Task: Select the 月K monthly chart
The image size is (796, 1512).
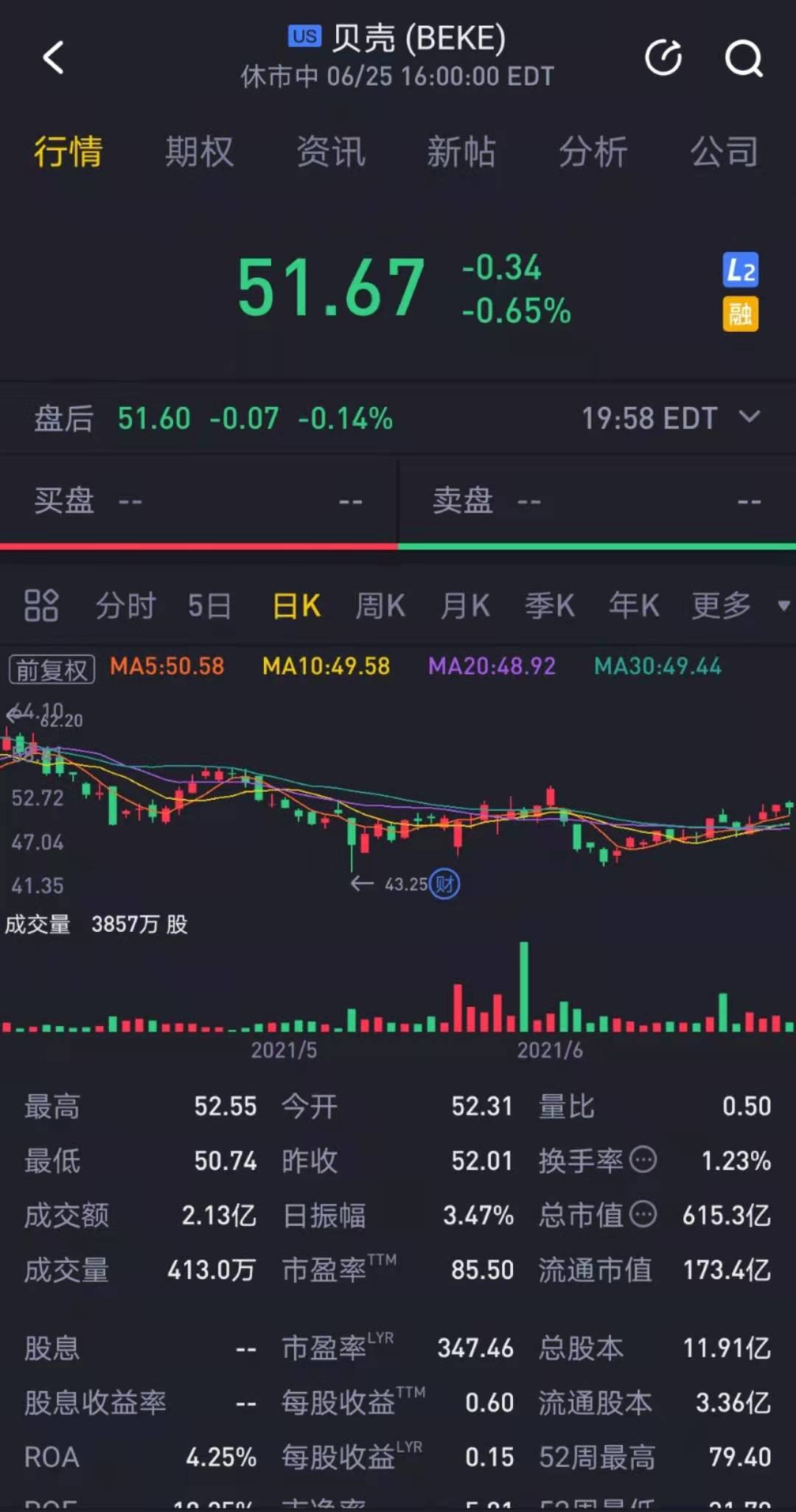Action: pos(465,606)
